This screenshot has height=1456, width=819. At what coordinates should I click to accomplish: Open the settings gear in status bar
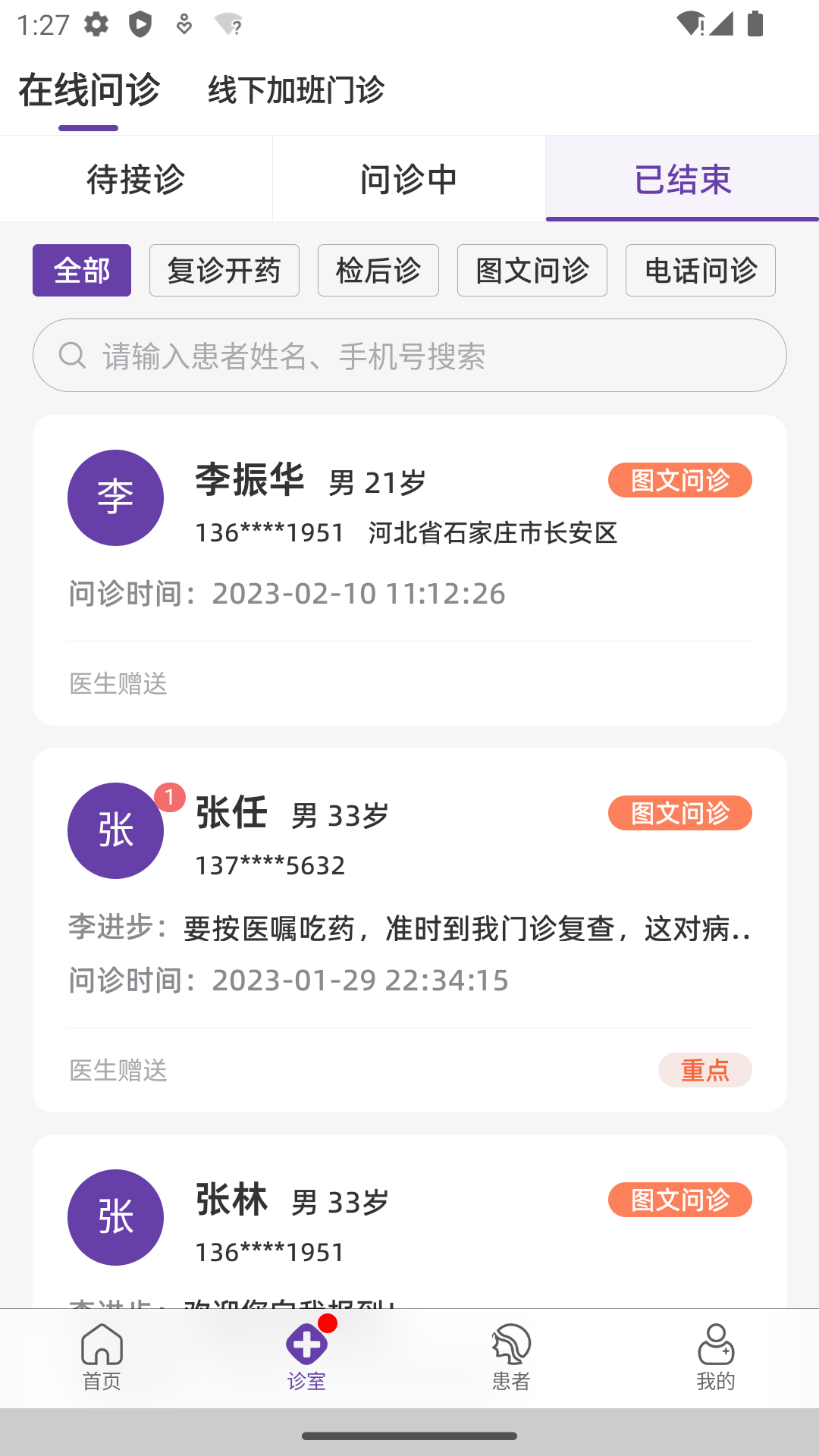[95, 23]
